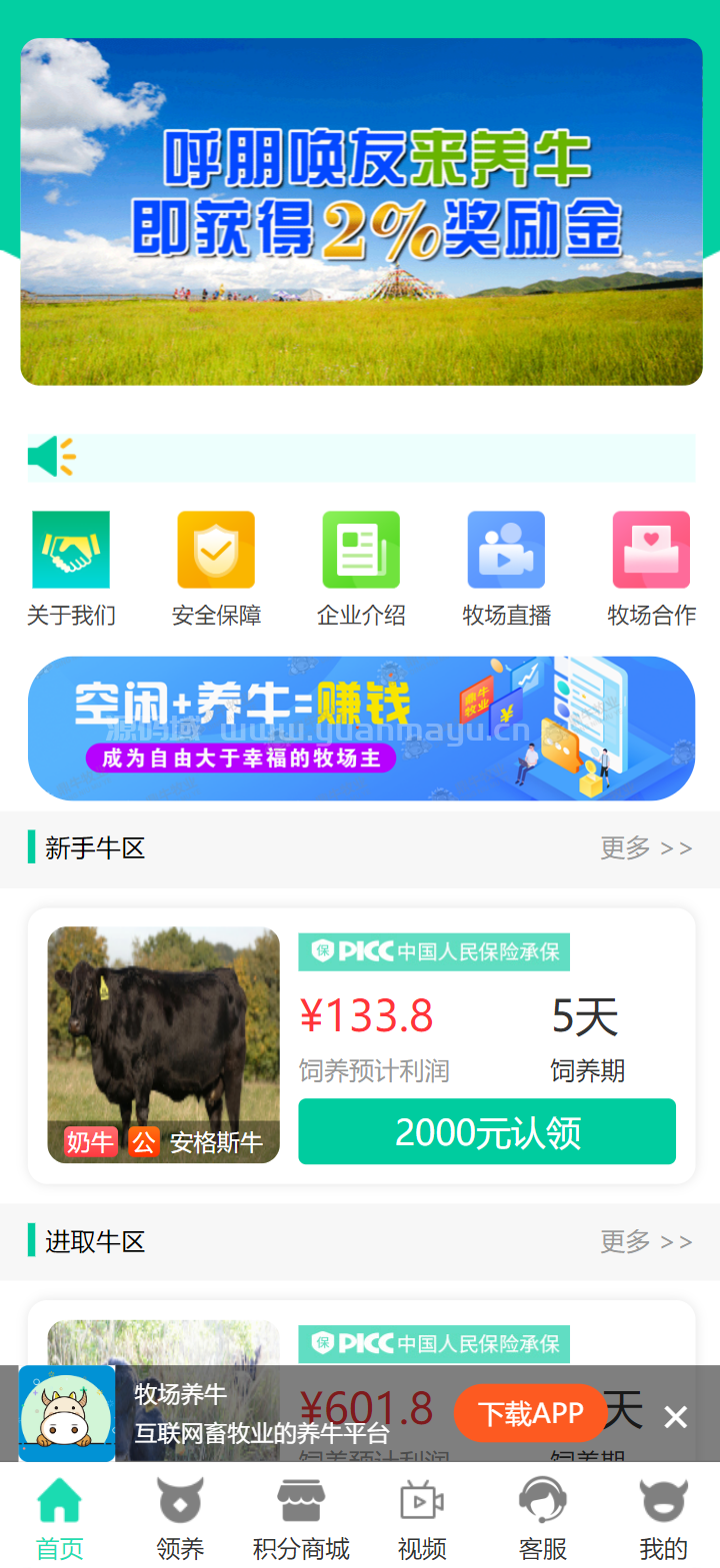The image size is (720, 1568).
Task: Open the 呼朋唤友来养牛 reward banner
Action: (x=361, y=212)
